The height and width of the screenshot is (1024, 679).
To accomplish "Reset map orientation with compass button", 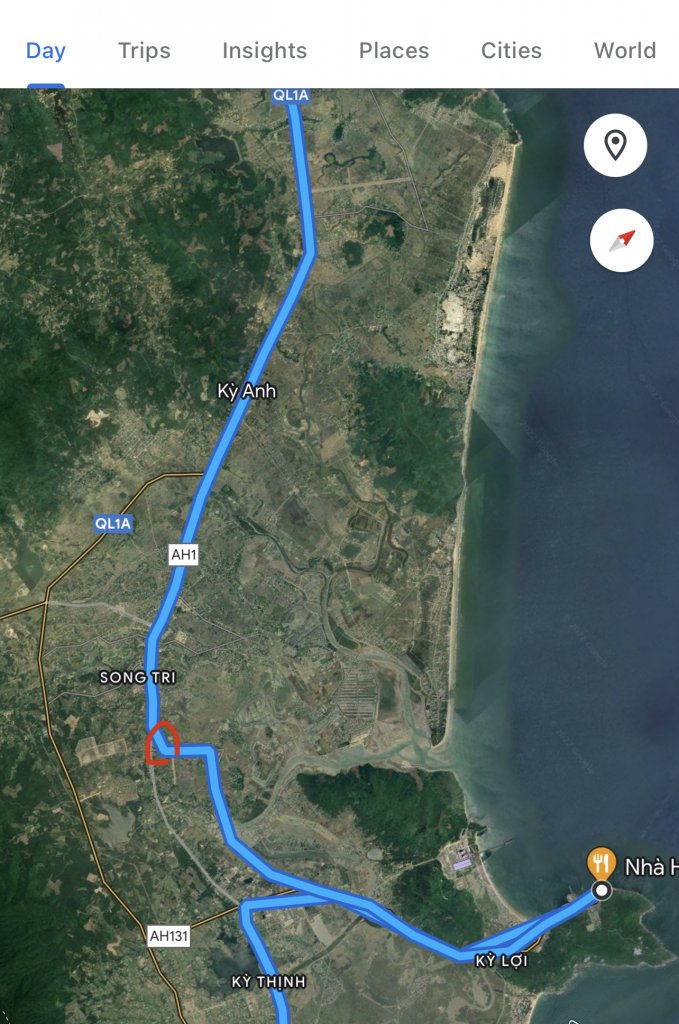I will click(621, 240).
